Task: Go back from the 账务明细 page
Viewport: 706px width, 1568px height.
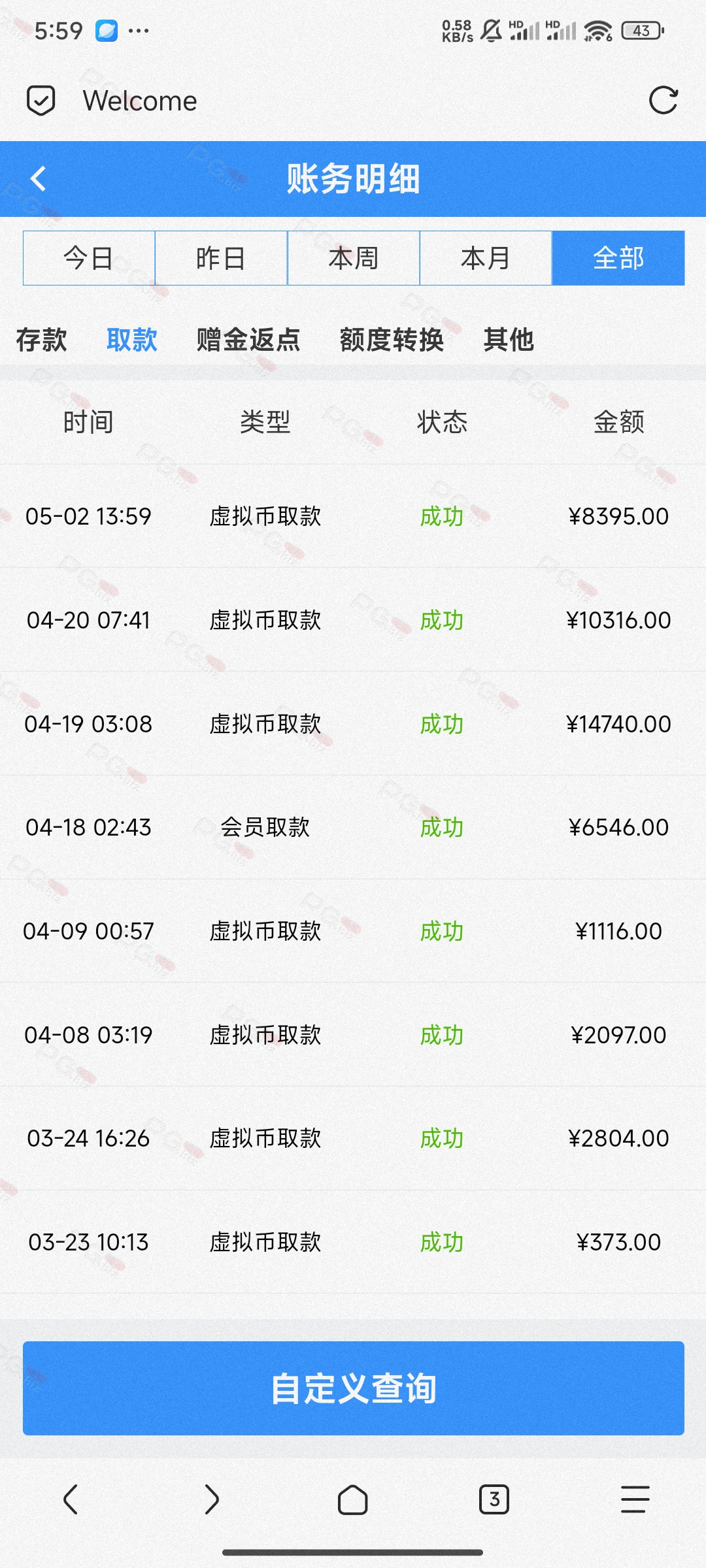Action: coord(39,178)
